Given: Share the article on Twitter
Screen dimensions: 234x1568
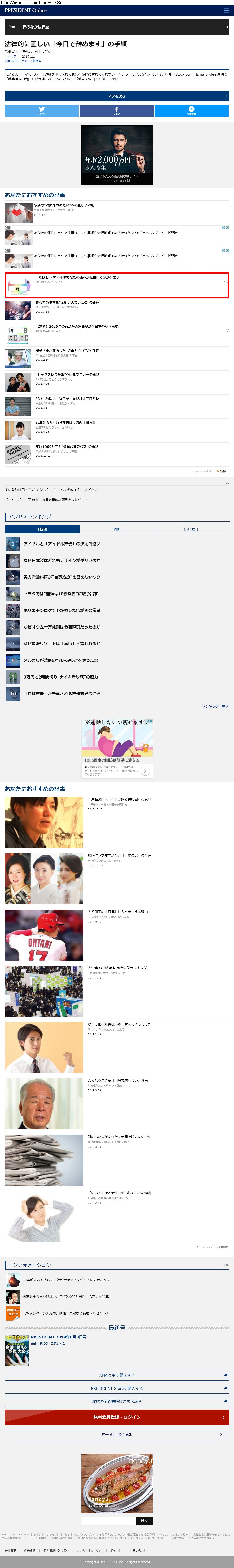Looking at the screenshot, I should coord(41,110).
